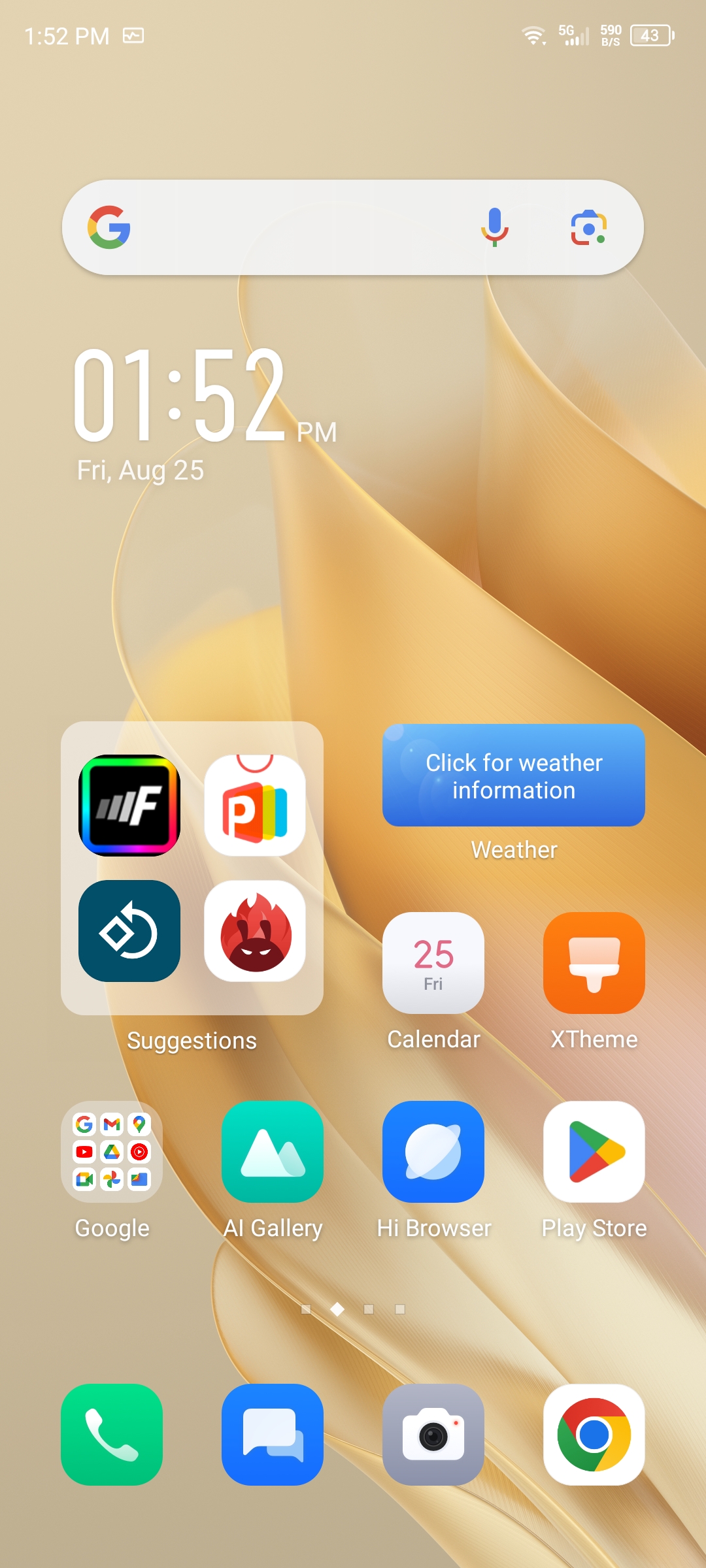The height and width of the screenshot is (1568, 706).
Task: Open the red P shopping bag app
Action: pos(255,806)
